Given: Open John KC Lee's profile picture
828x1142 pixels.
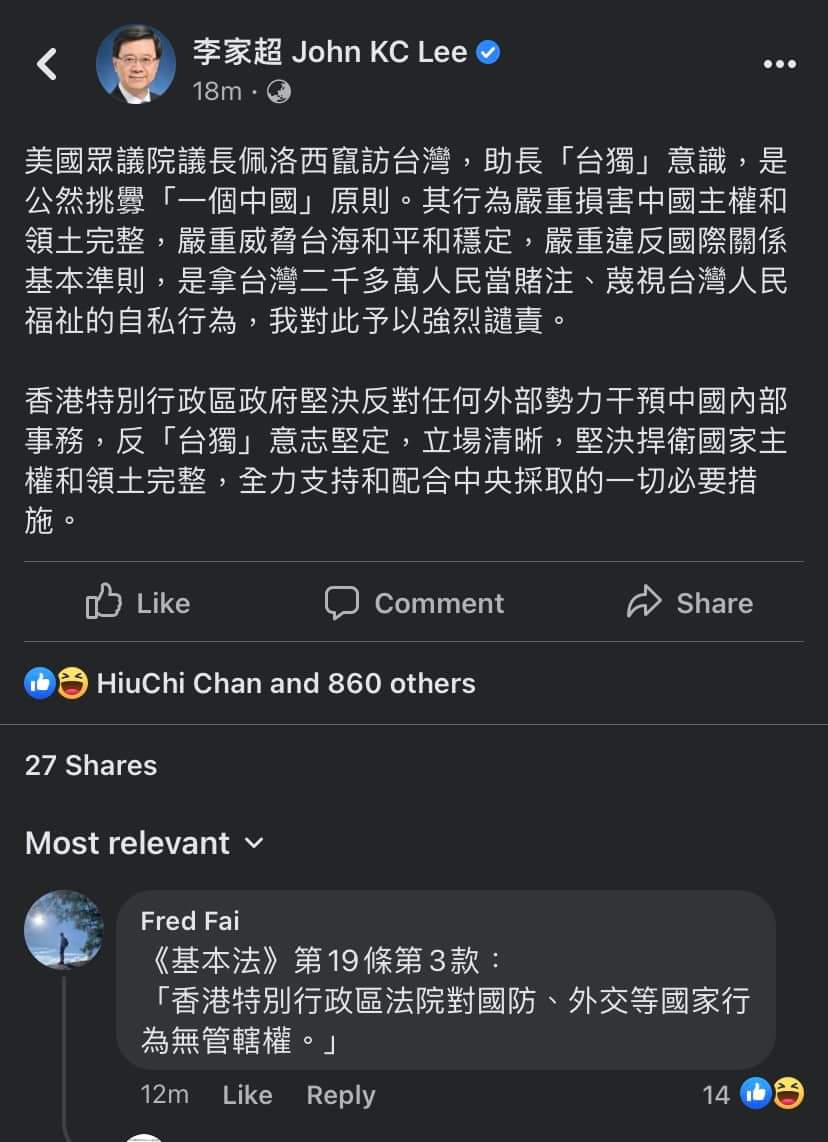Looking at the screenshot, I should point(135,64).
